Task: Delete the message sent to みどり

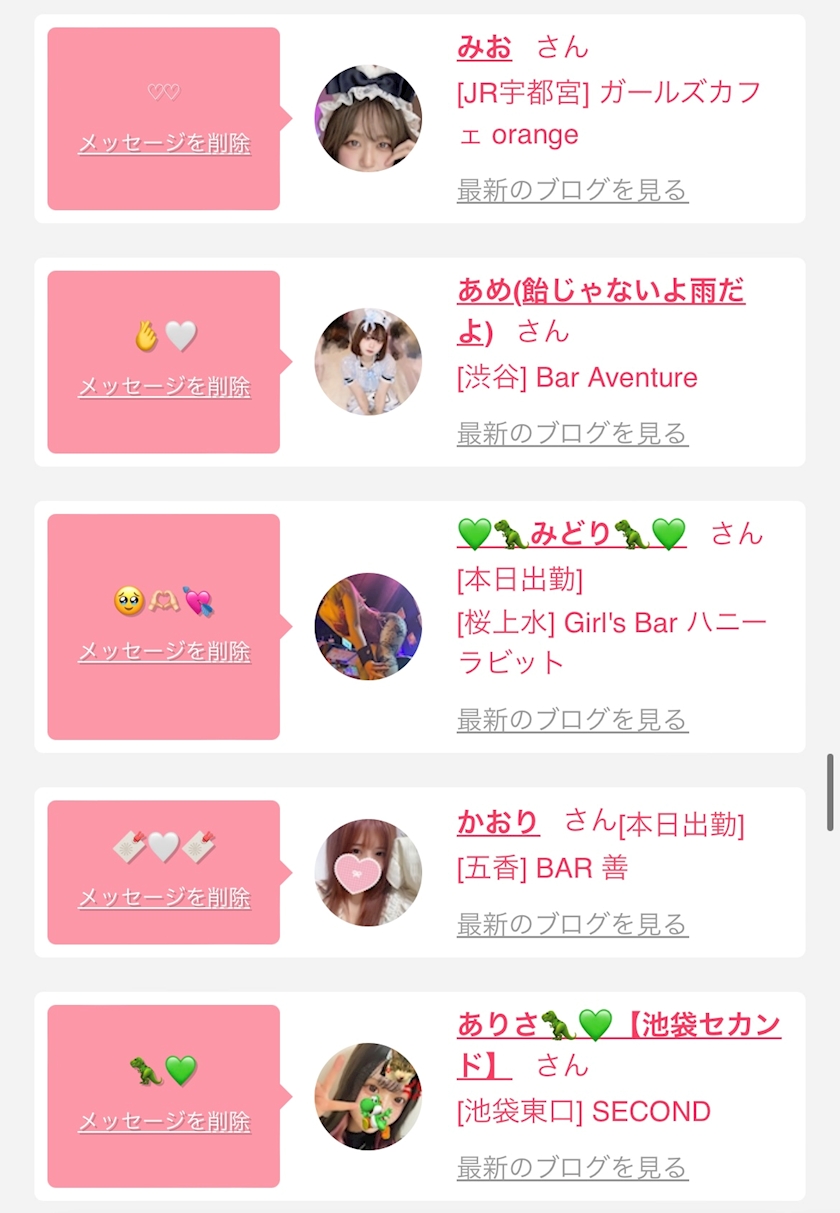Action: [164, 651]
